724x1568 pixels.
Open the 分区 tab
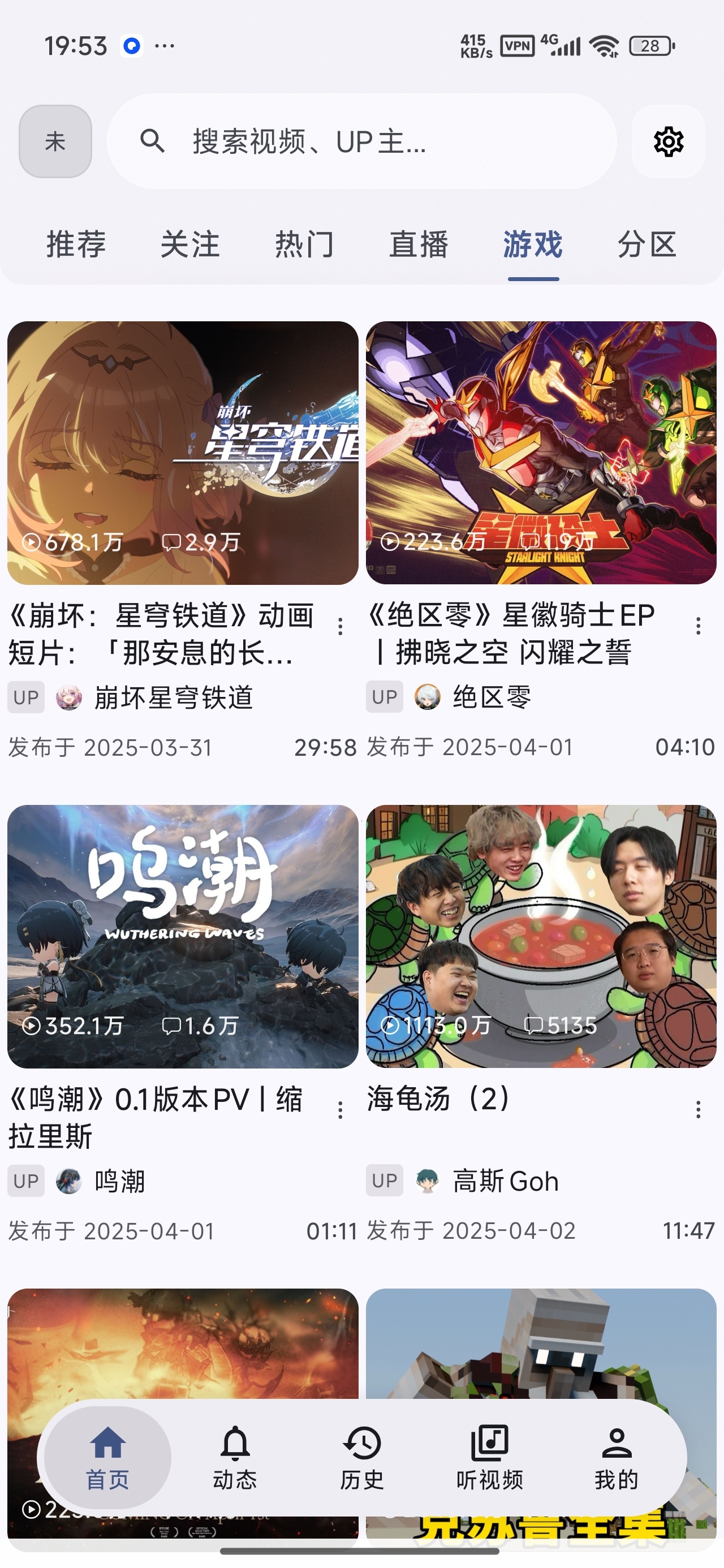[647, 245]
